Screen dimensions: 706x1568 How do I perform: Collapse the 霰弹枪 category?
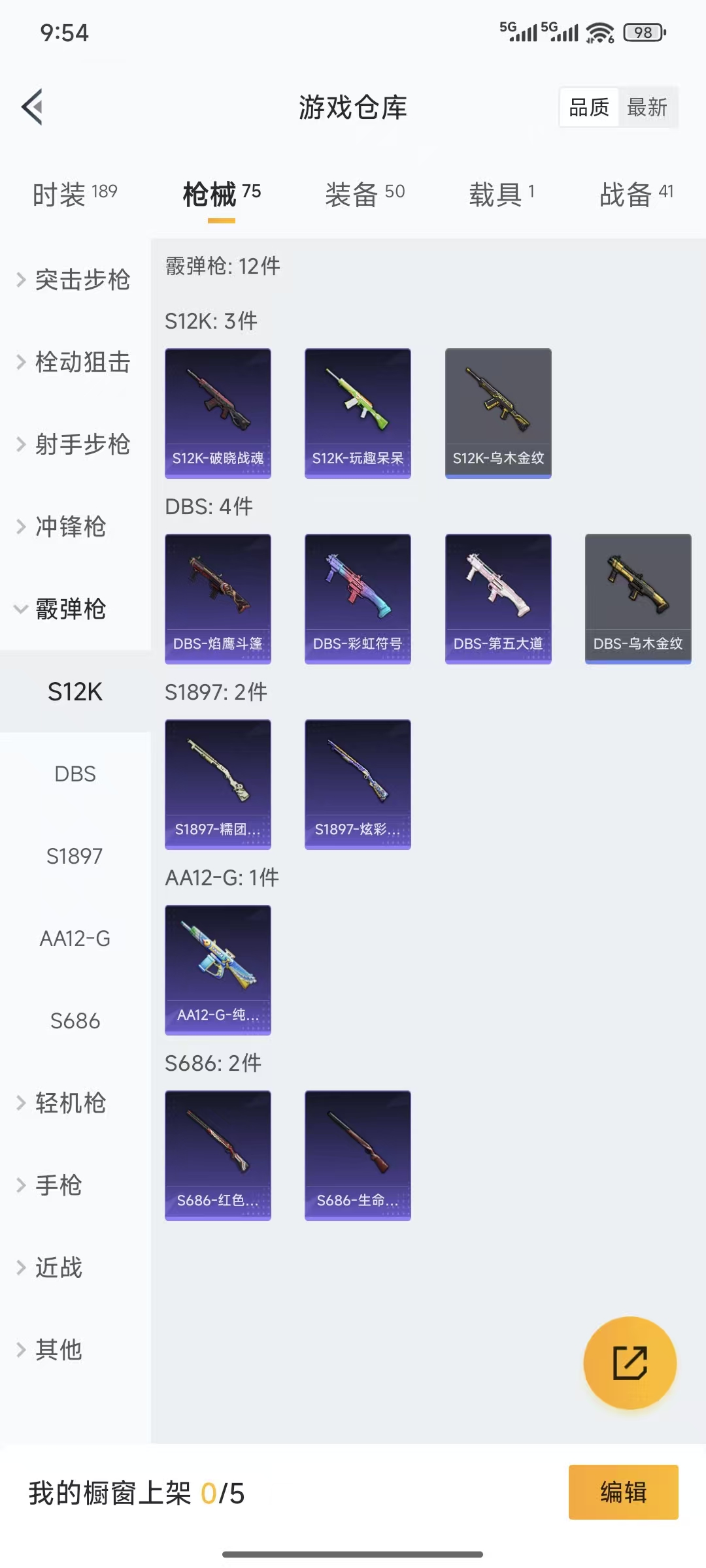tap(71, 609)
